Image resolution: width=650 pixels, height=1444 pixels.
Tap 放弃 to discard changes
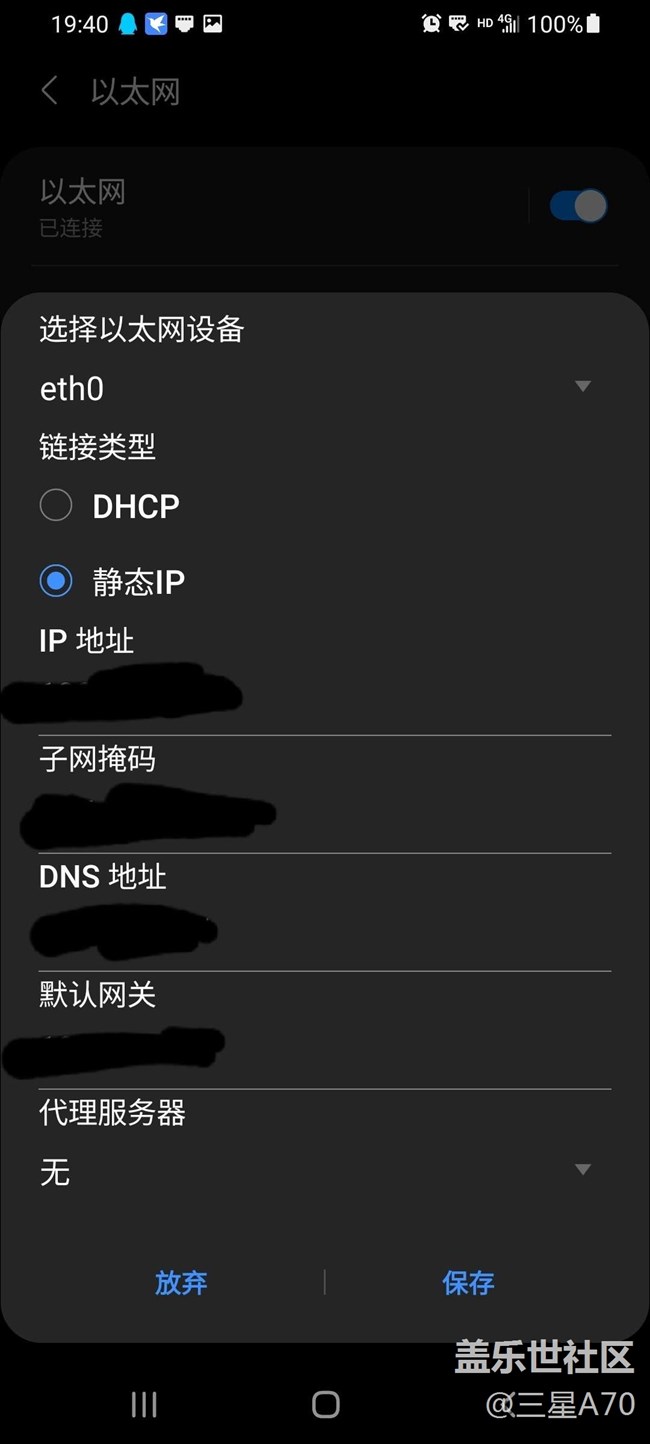coord(181,1283)
